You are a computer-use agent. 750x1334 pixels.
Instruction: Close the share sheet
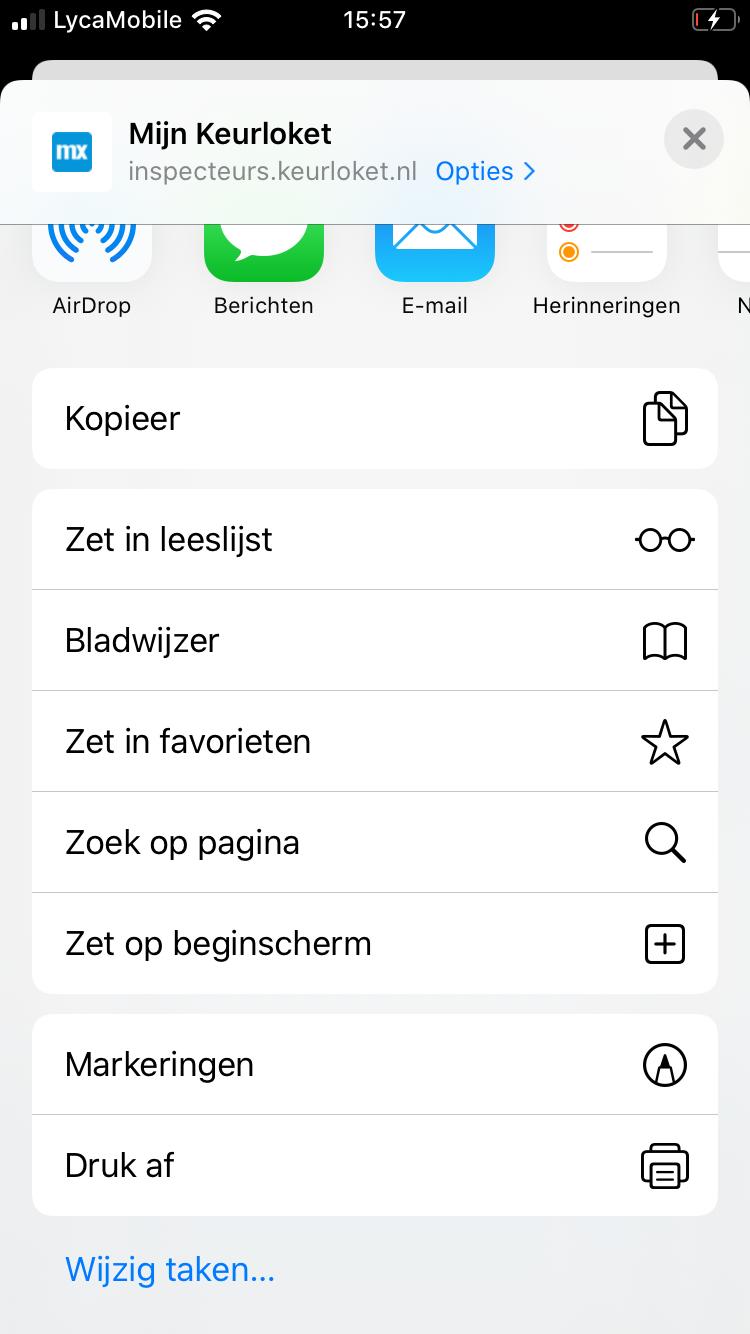pyautogui.click(x=694, y=139)
